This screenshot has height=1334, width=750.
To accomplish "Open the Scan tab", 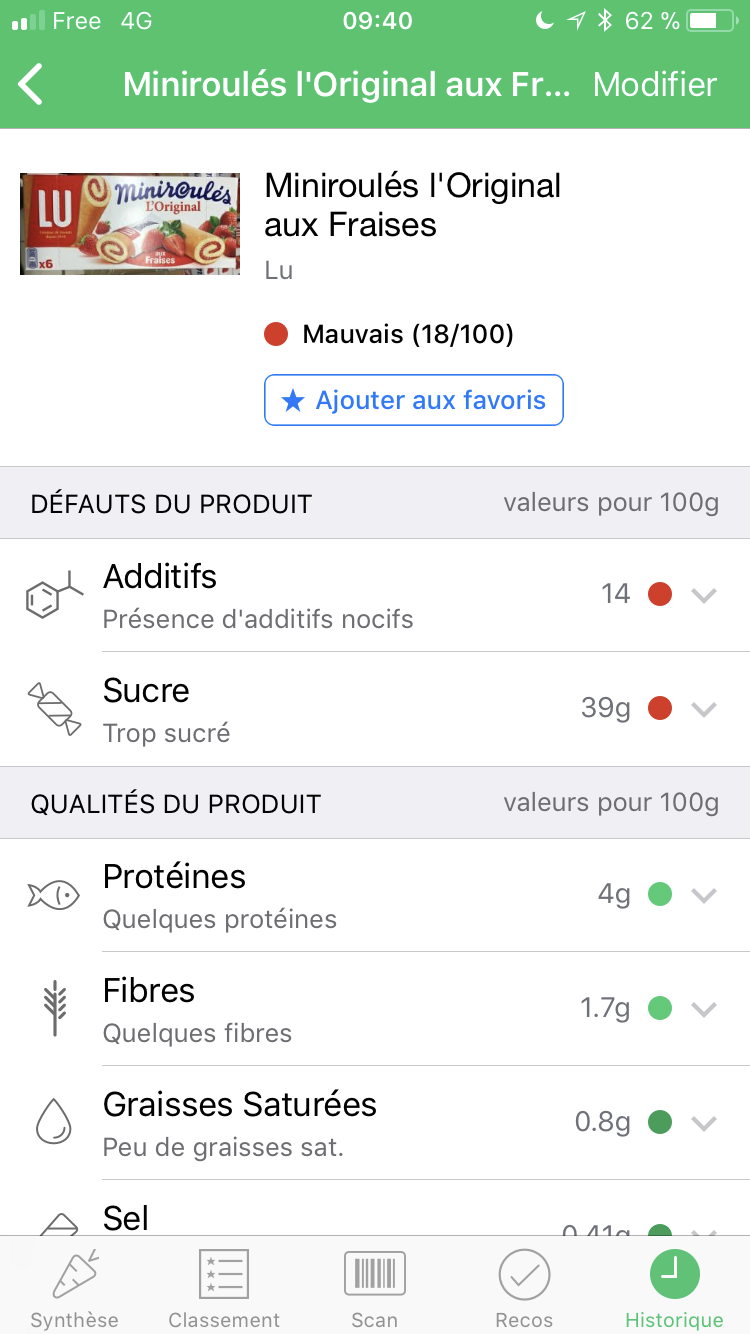I will (x=375, y=1286).
